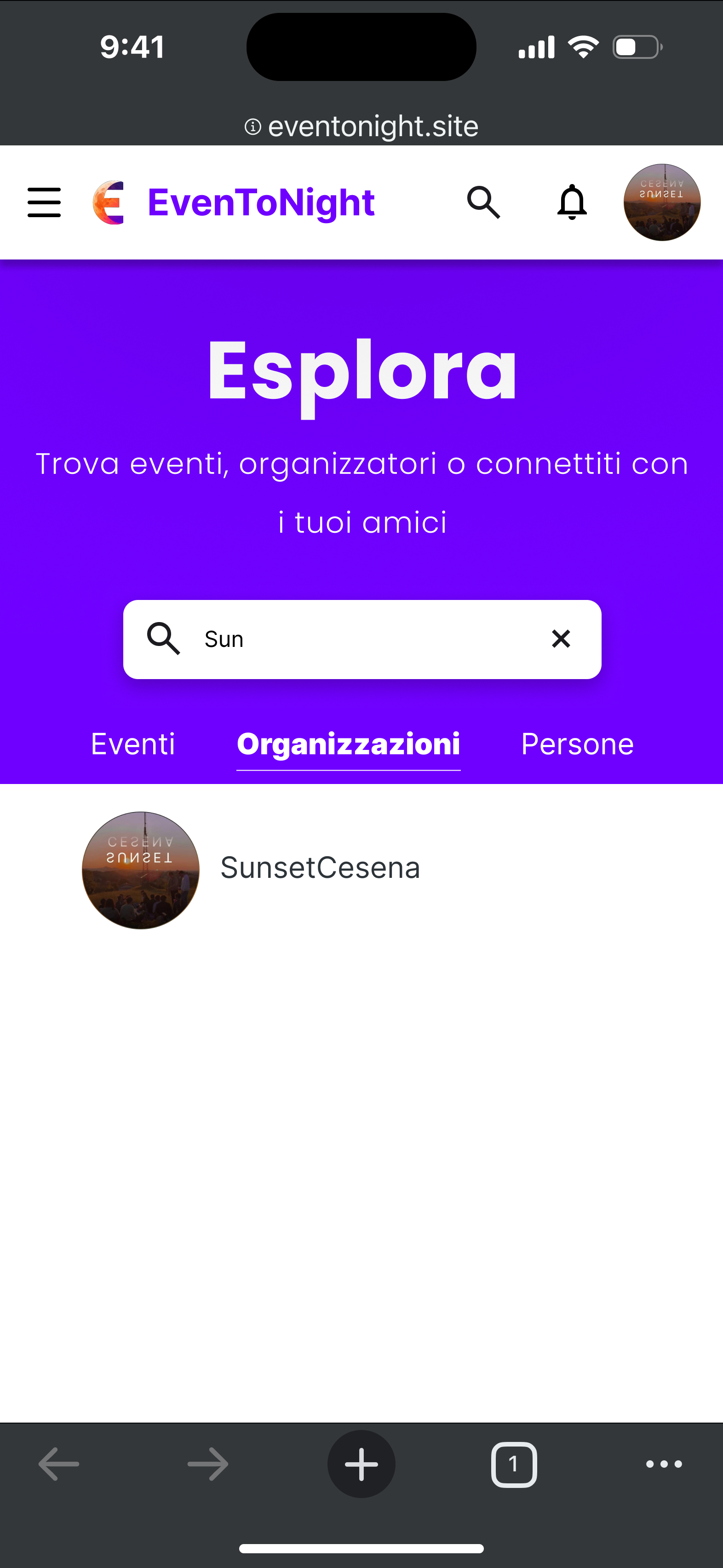
Task: Select the Organizzazioni tab
Action: click(348, 743)
